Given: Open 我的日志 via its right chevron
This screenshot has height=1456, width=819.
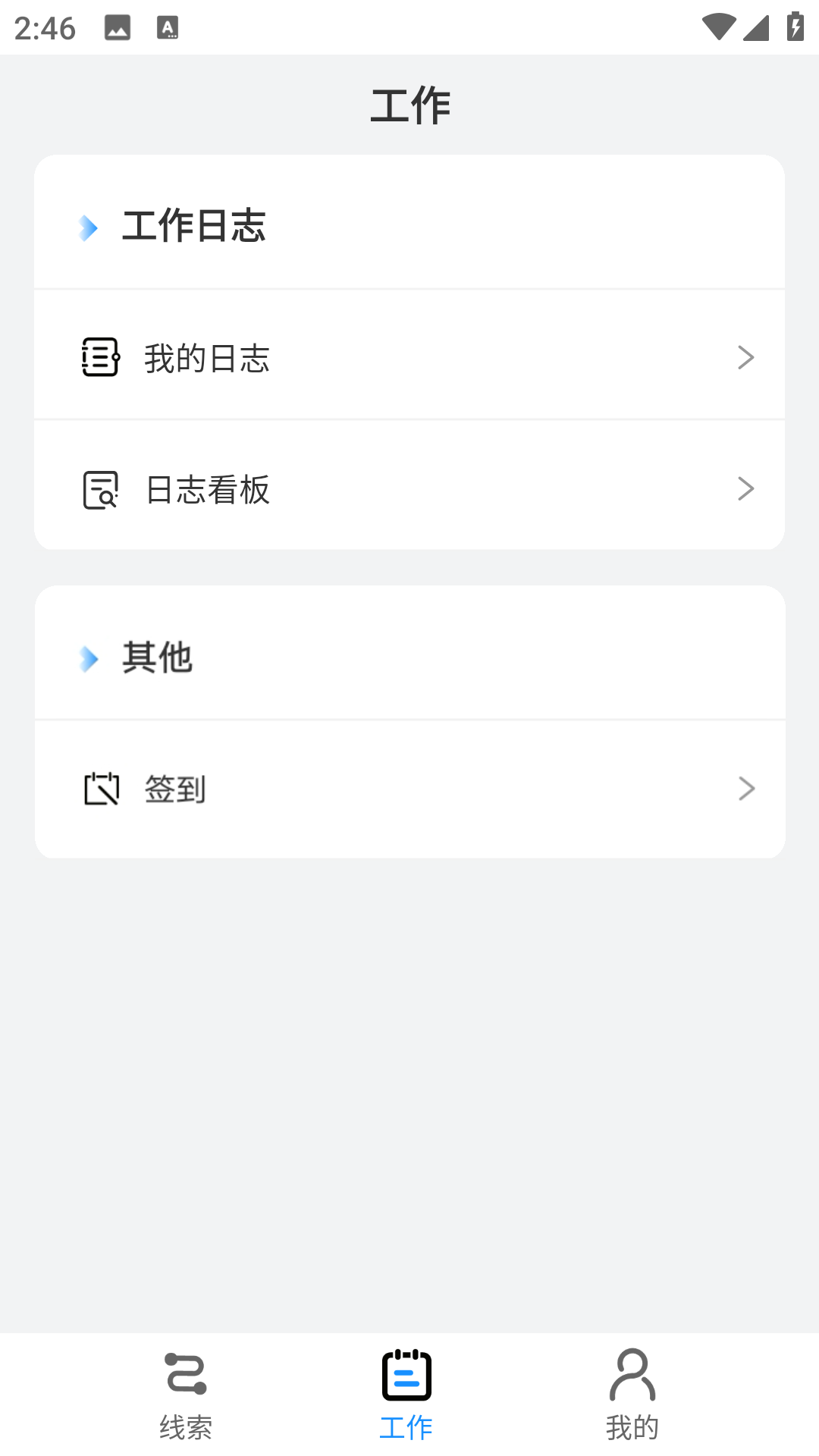Looking at the screenshot, I should click(747, 358).
